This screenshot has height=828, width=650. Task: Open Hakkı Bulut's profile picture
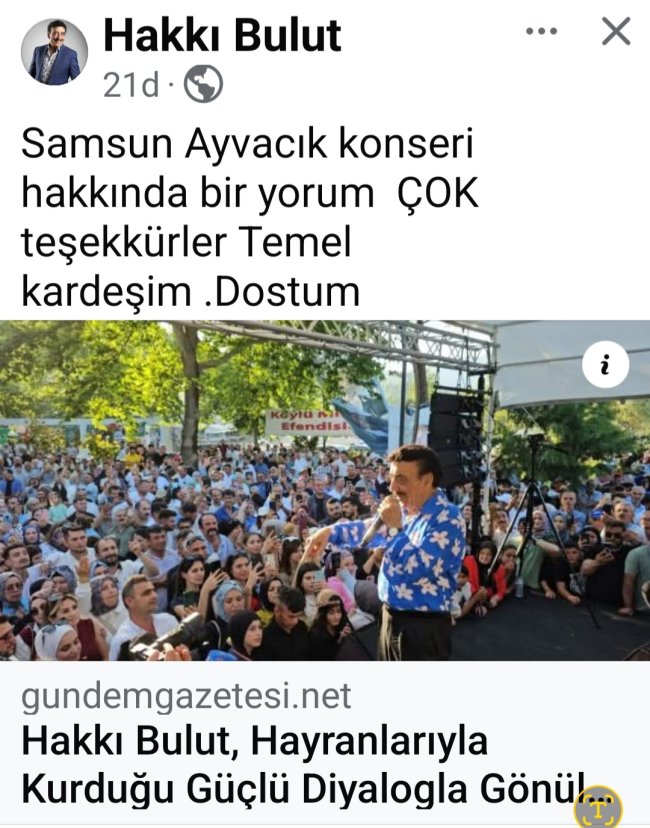coord(54,52)
